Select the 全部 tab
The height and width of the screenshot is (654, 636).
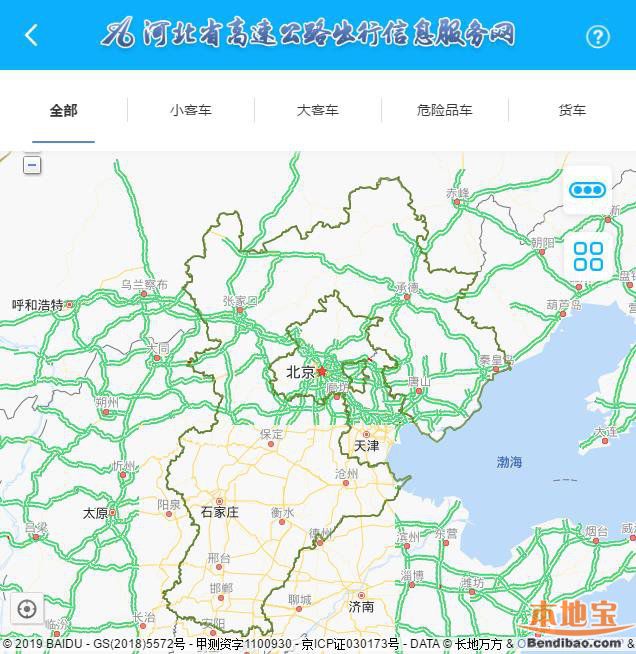click(63, 110)
